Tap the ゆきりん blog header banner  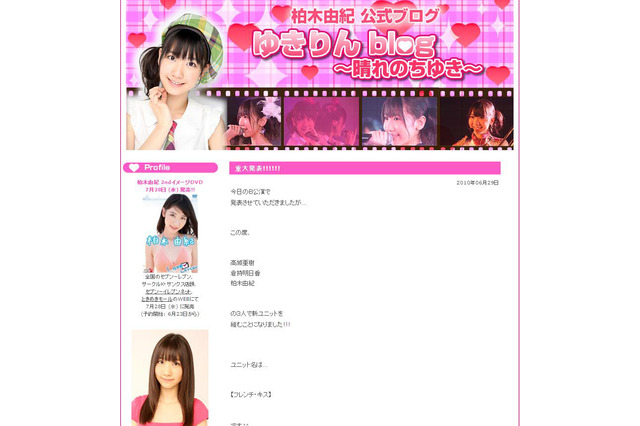[x=350, y=45]
